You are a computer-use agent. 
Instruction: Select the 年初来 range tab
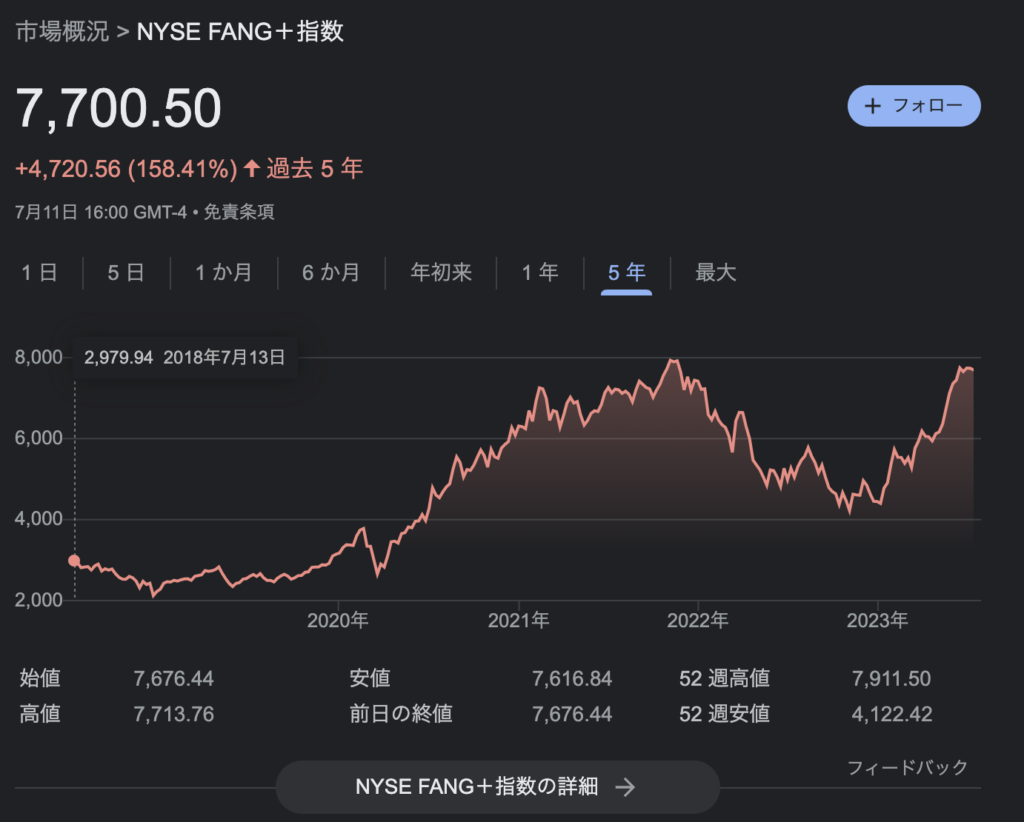click(441, 272)
